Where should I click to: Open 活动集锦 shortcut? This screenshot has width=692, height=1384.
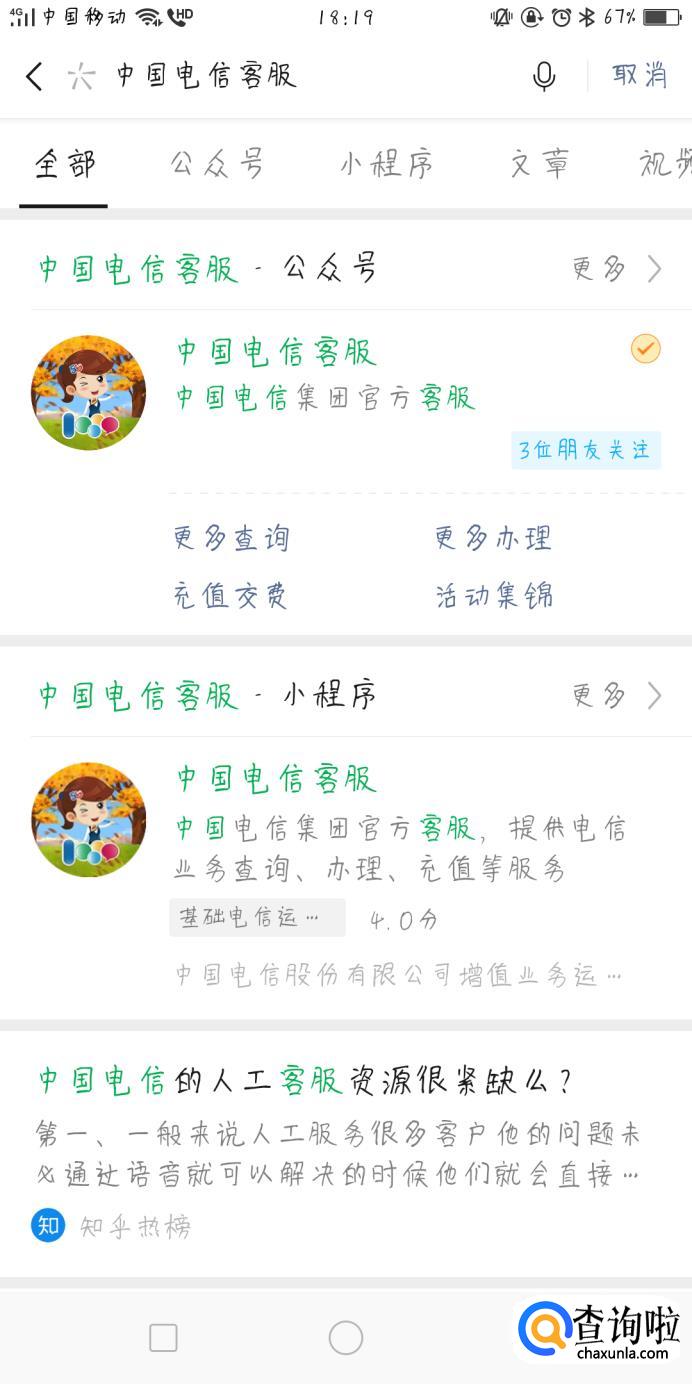(494, 596)
